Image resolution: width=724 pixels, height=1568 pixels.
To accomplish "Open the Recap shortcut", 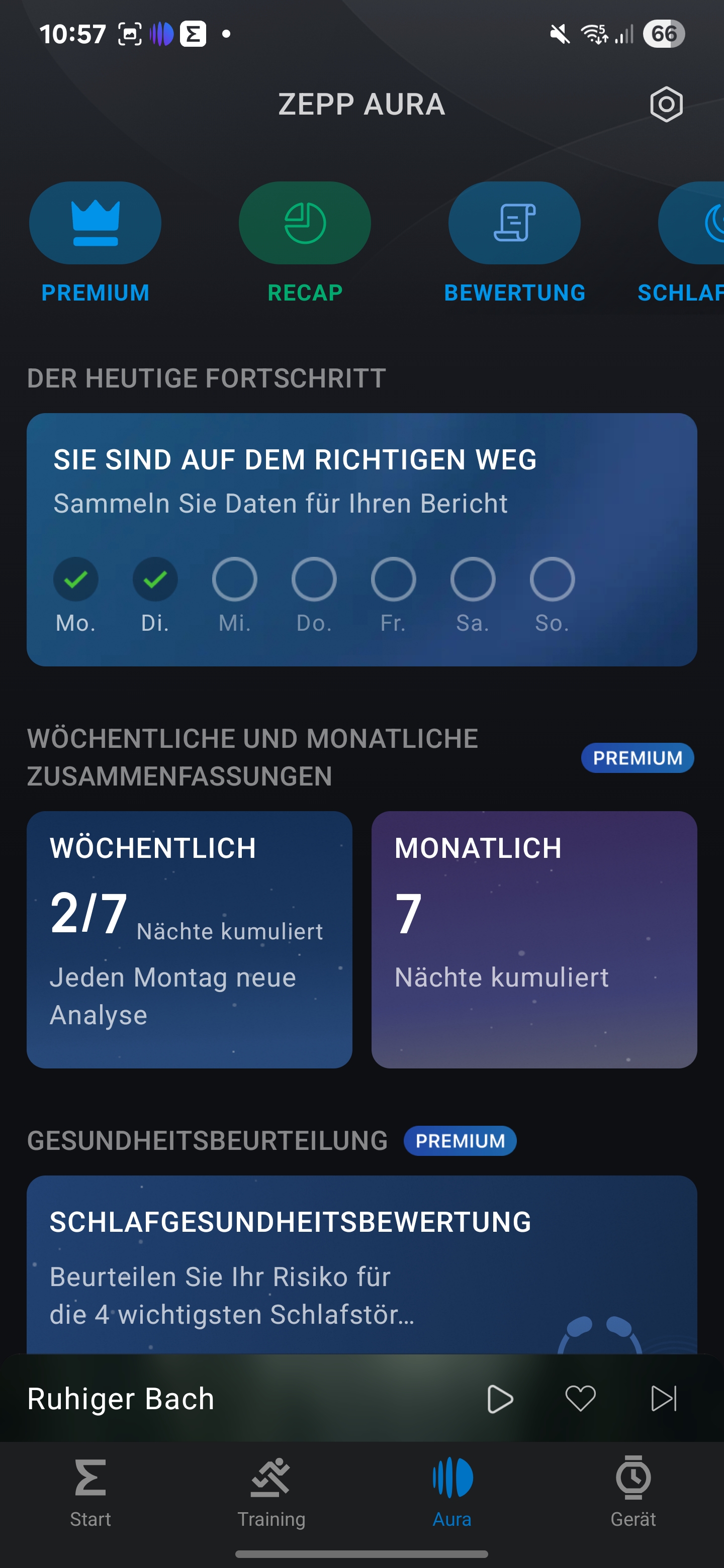I will tap(305, 224).
